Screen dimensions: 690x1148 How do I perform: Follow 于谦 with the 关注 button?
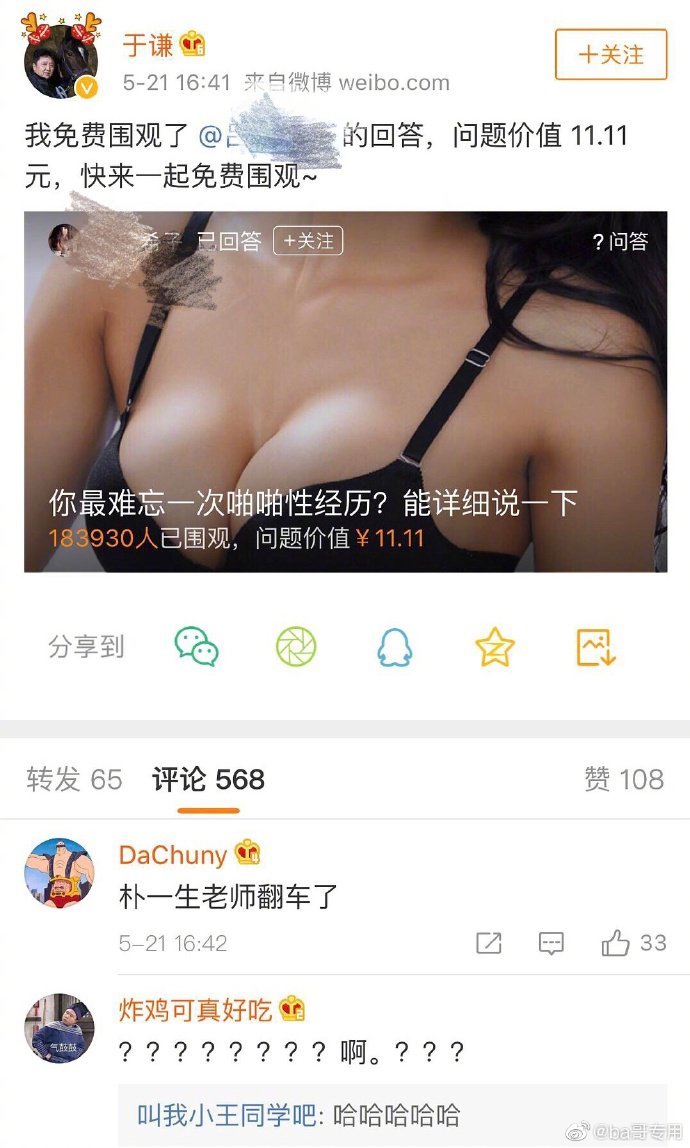[x=611, y=54]
